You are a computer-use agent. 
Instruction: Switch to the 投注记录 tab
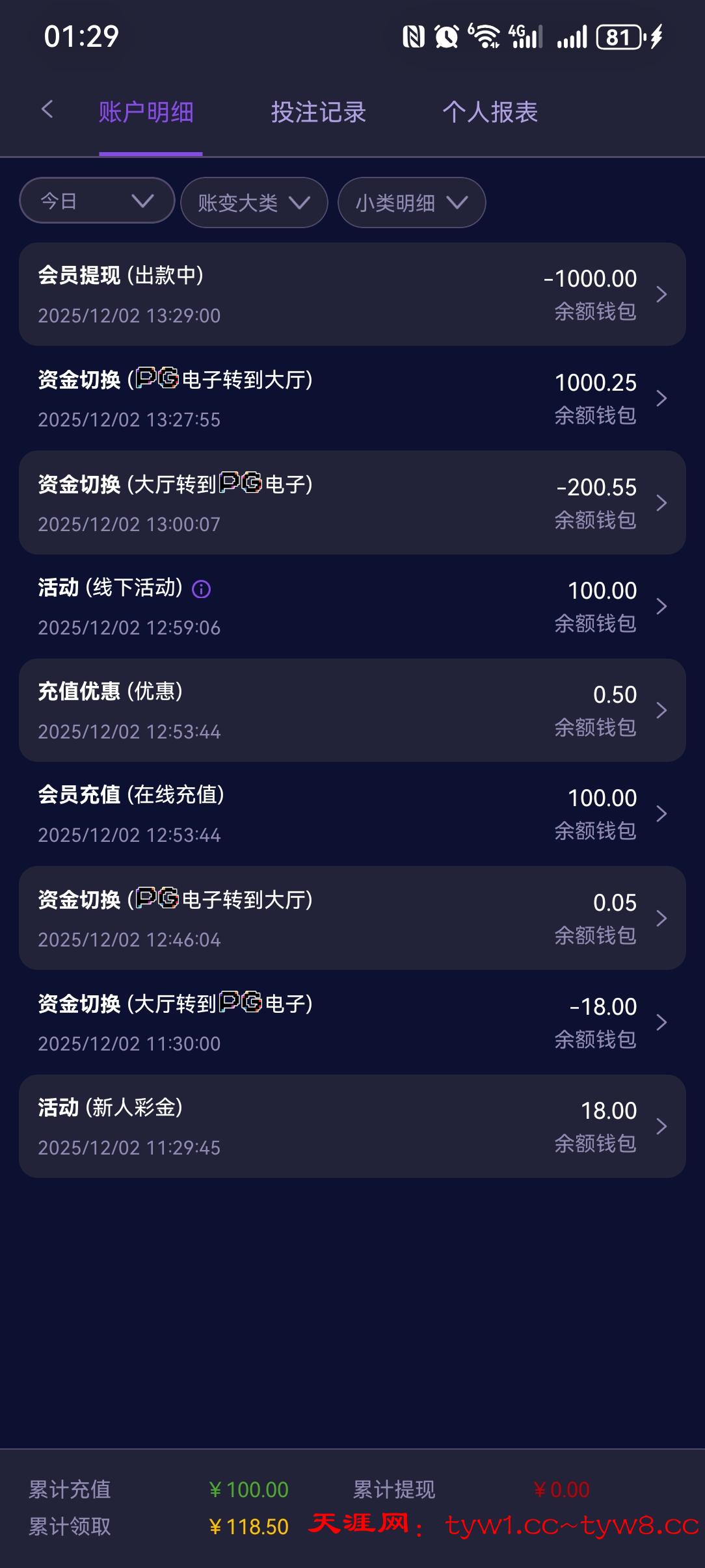pos(318,112)
